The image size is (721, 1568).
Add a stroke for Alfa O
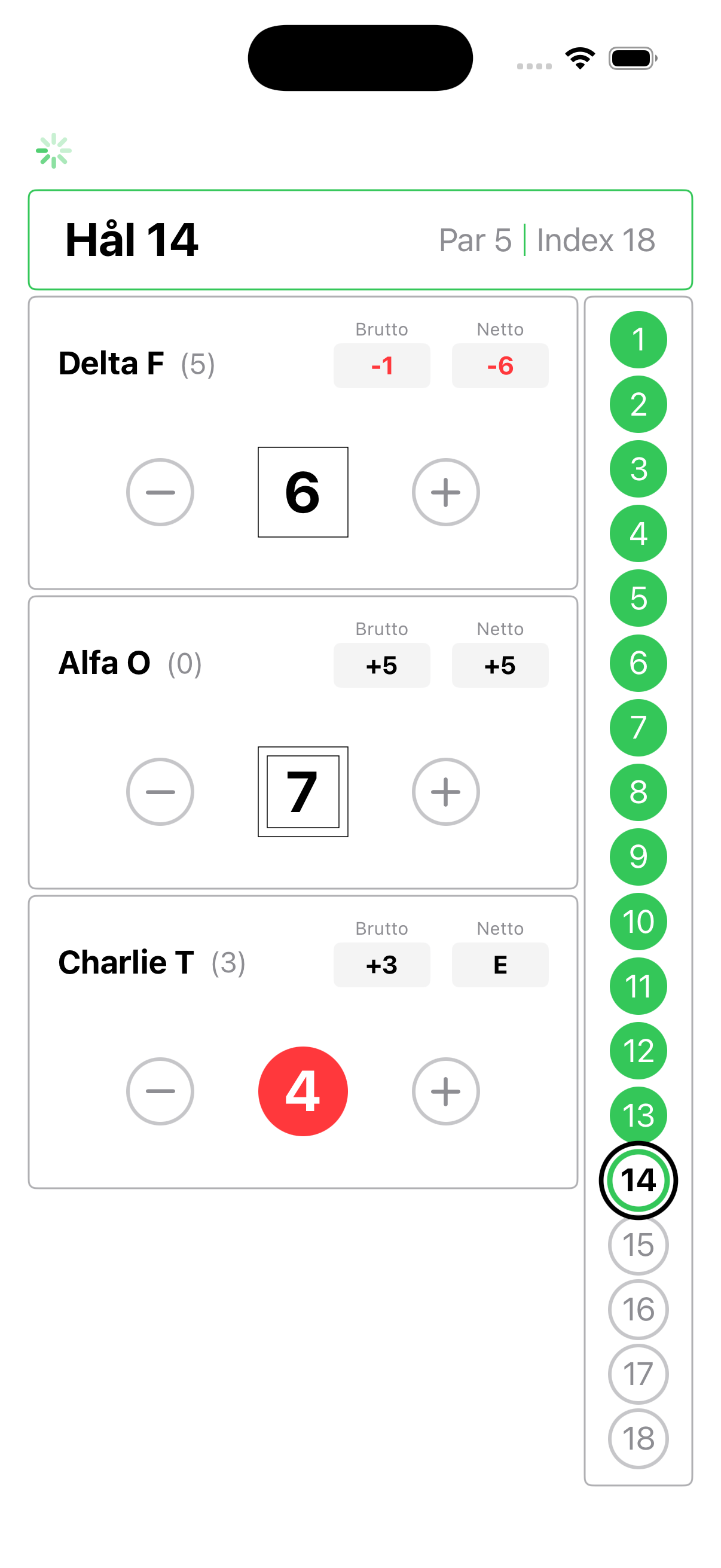coord(445,791)
